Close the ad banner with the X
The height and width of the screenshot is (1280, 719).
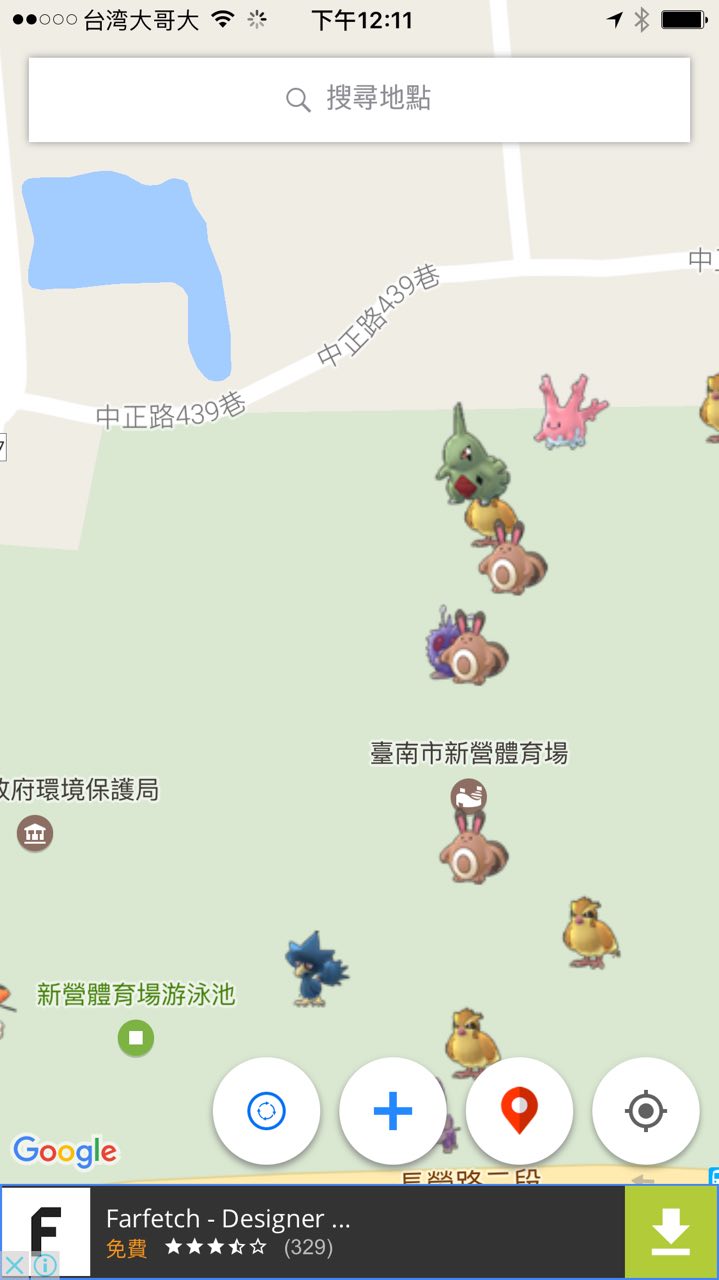[14, 1266]
